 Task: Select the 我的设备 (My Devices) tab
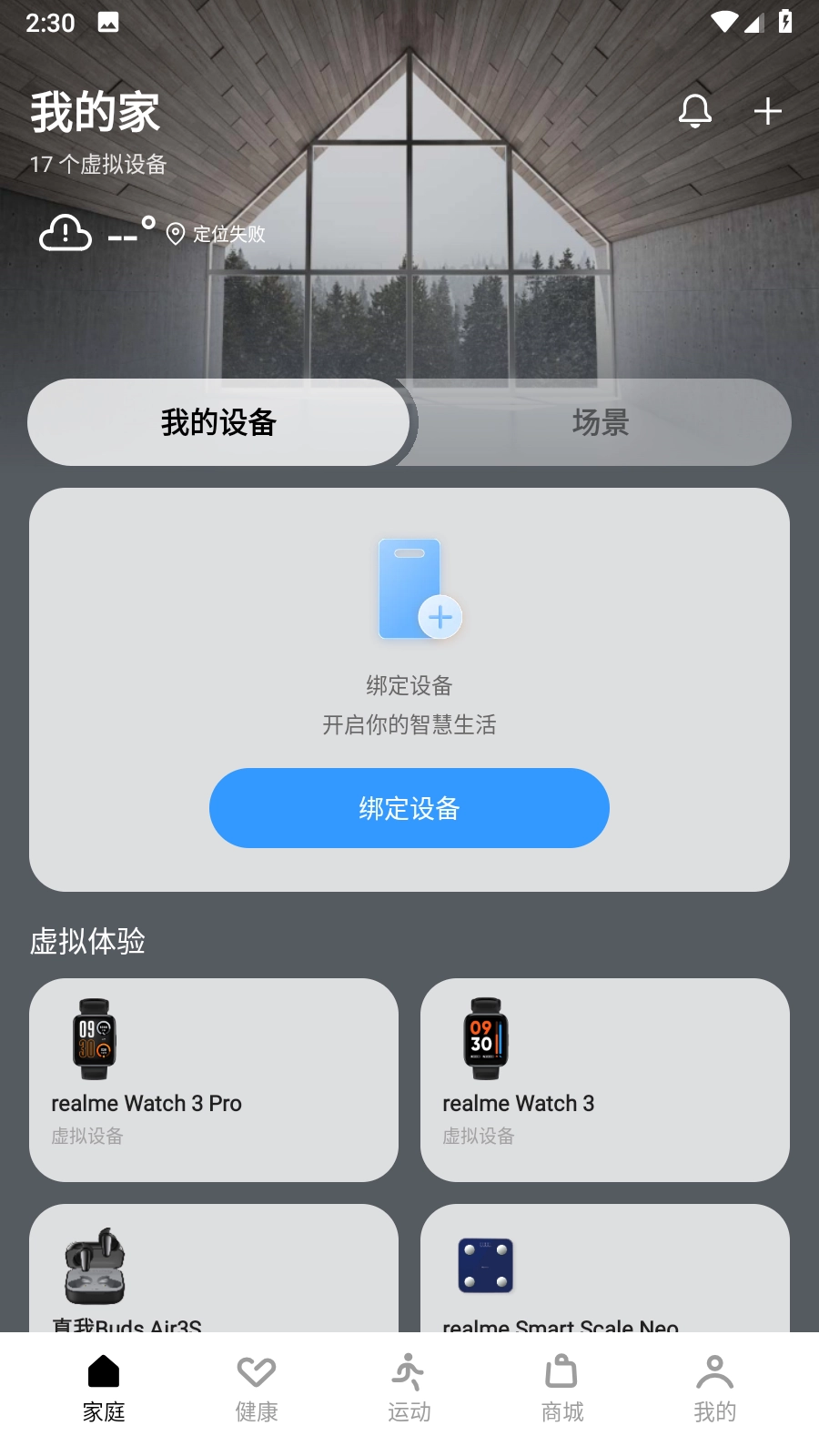[x=218, y=422]
